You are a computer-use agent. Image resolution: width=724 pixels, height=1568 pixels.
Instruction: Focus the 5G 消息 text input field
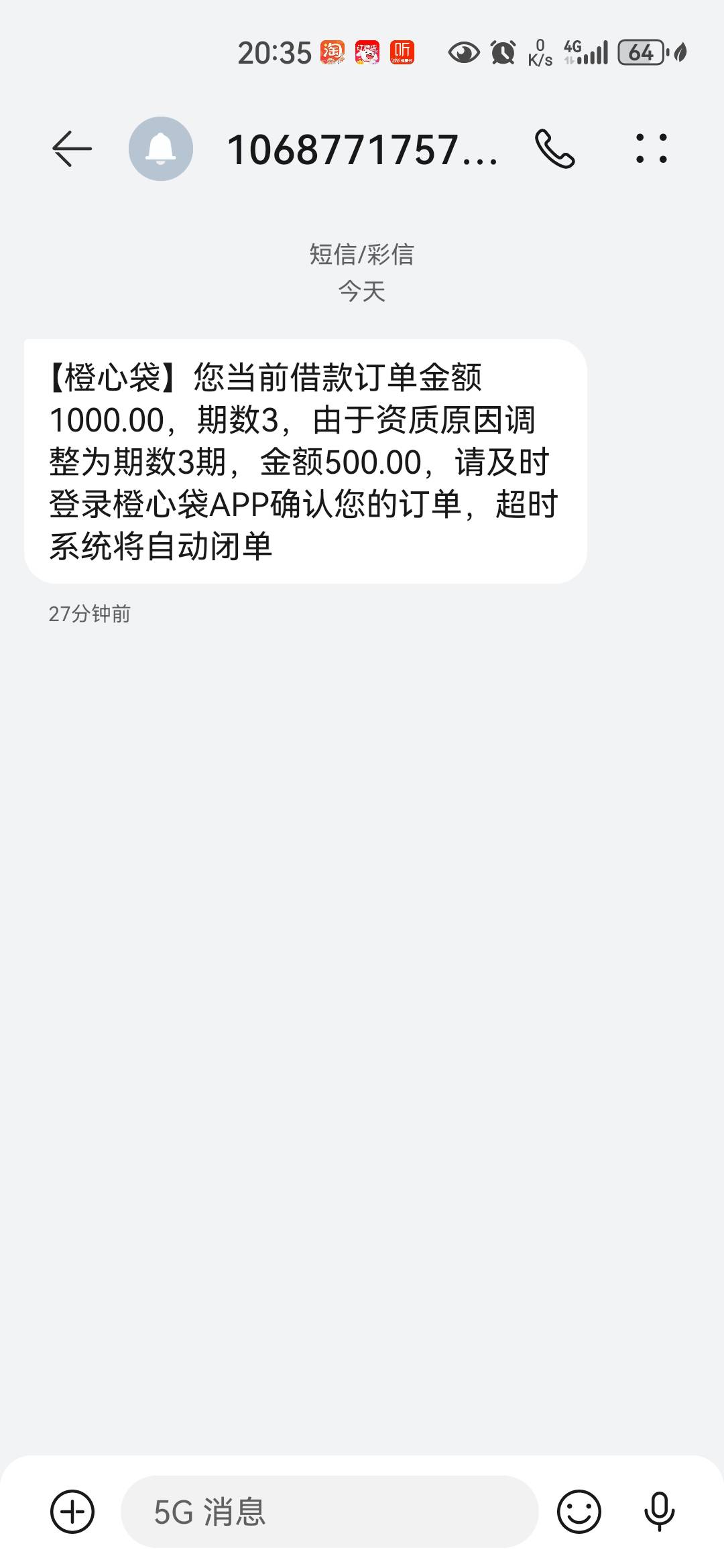pos(328,1512)
